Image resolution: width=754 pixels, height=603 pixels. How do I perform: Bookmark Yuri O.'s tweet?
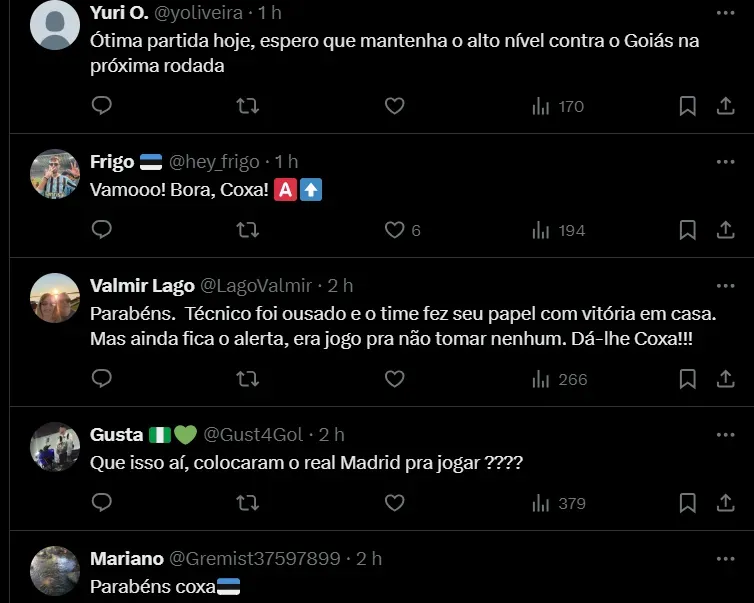(x=688, y=106)
